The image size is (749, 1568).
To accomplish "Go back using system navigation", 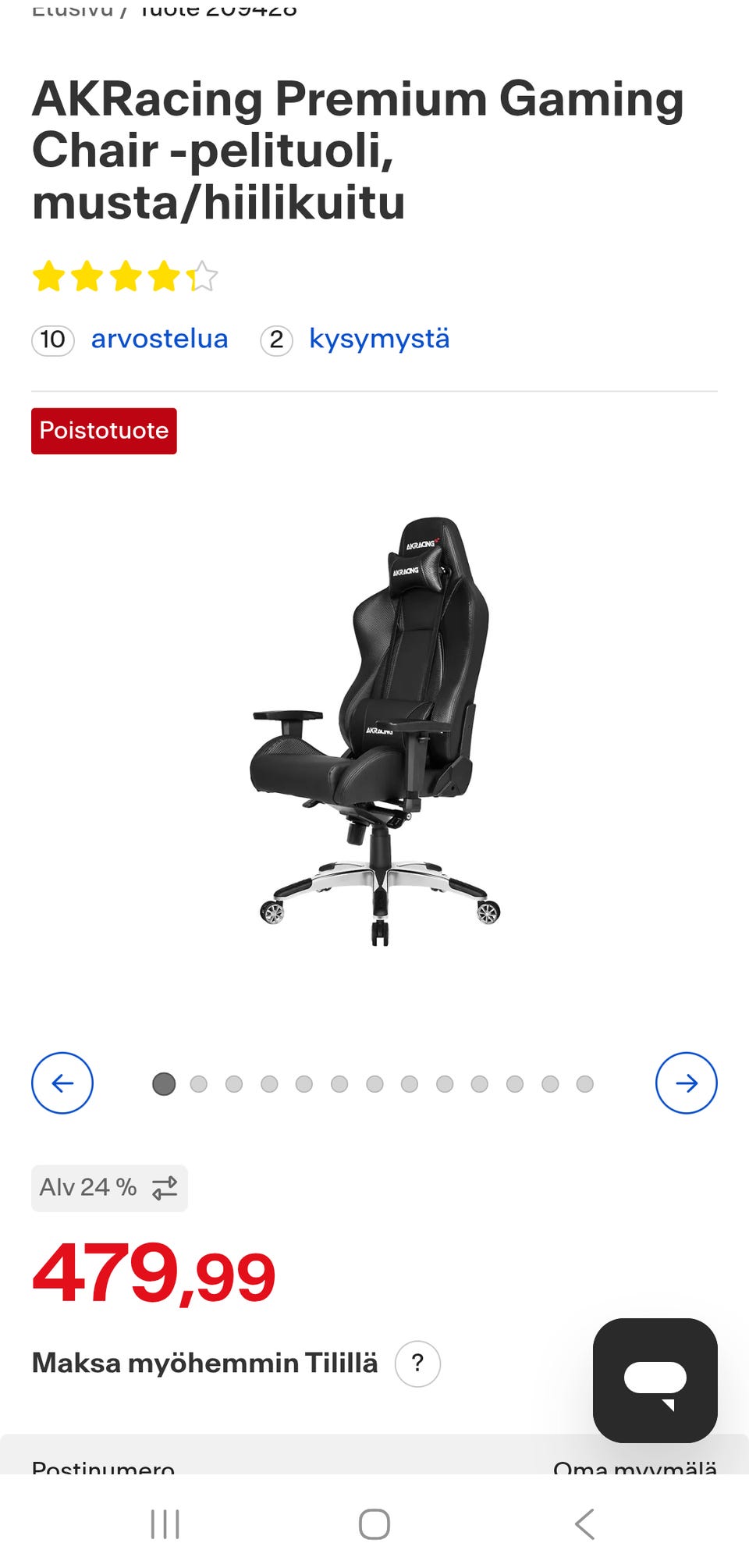I will (x=584, y=1524).
